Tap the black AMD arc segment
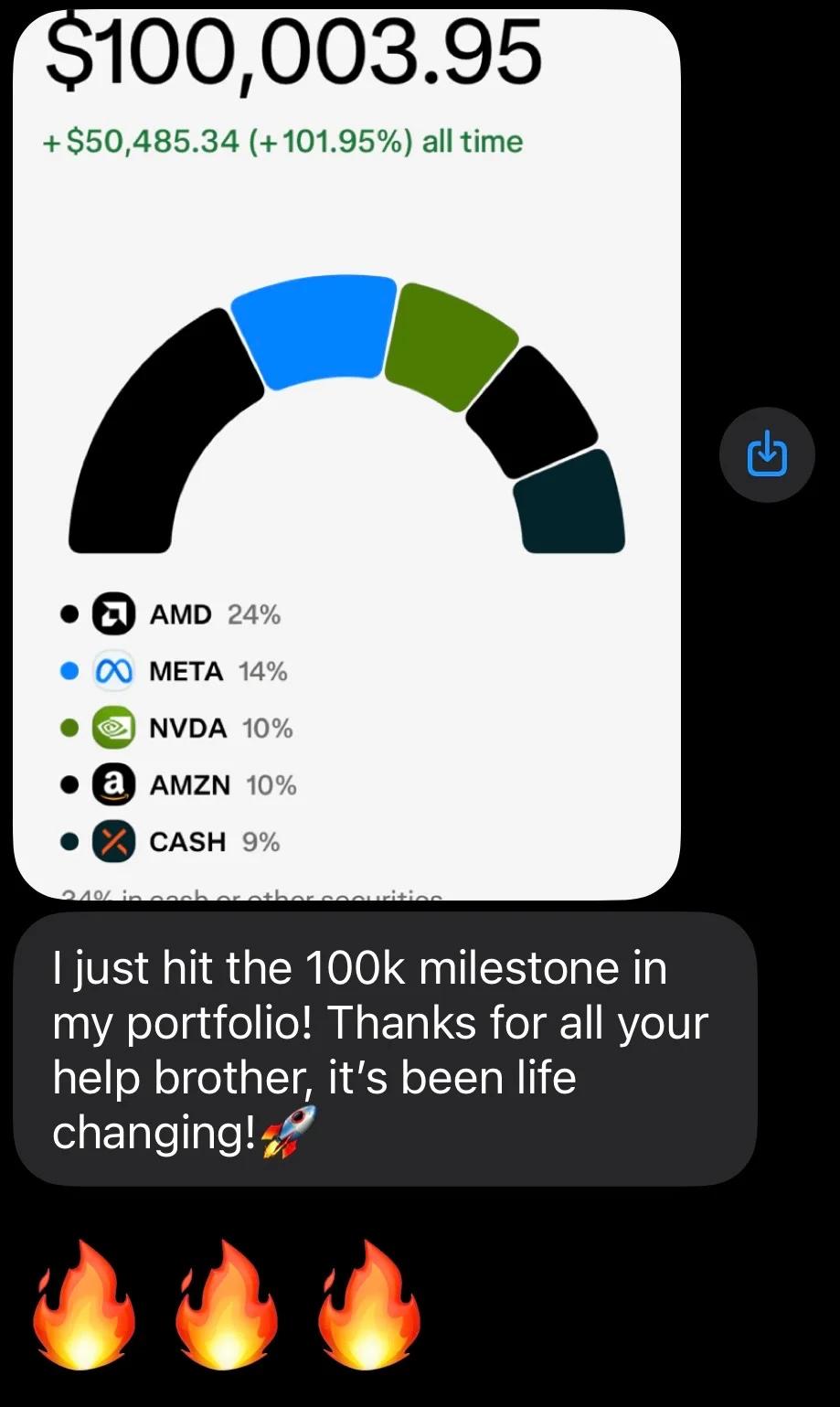Image resolution: width=840 pixels, height=1407 pixels. click(x=123, y=439)
